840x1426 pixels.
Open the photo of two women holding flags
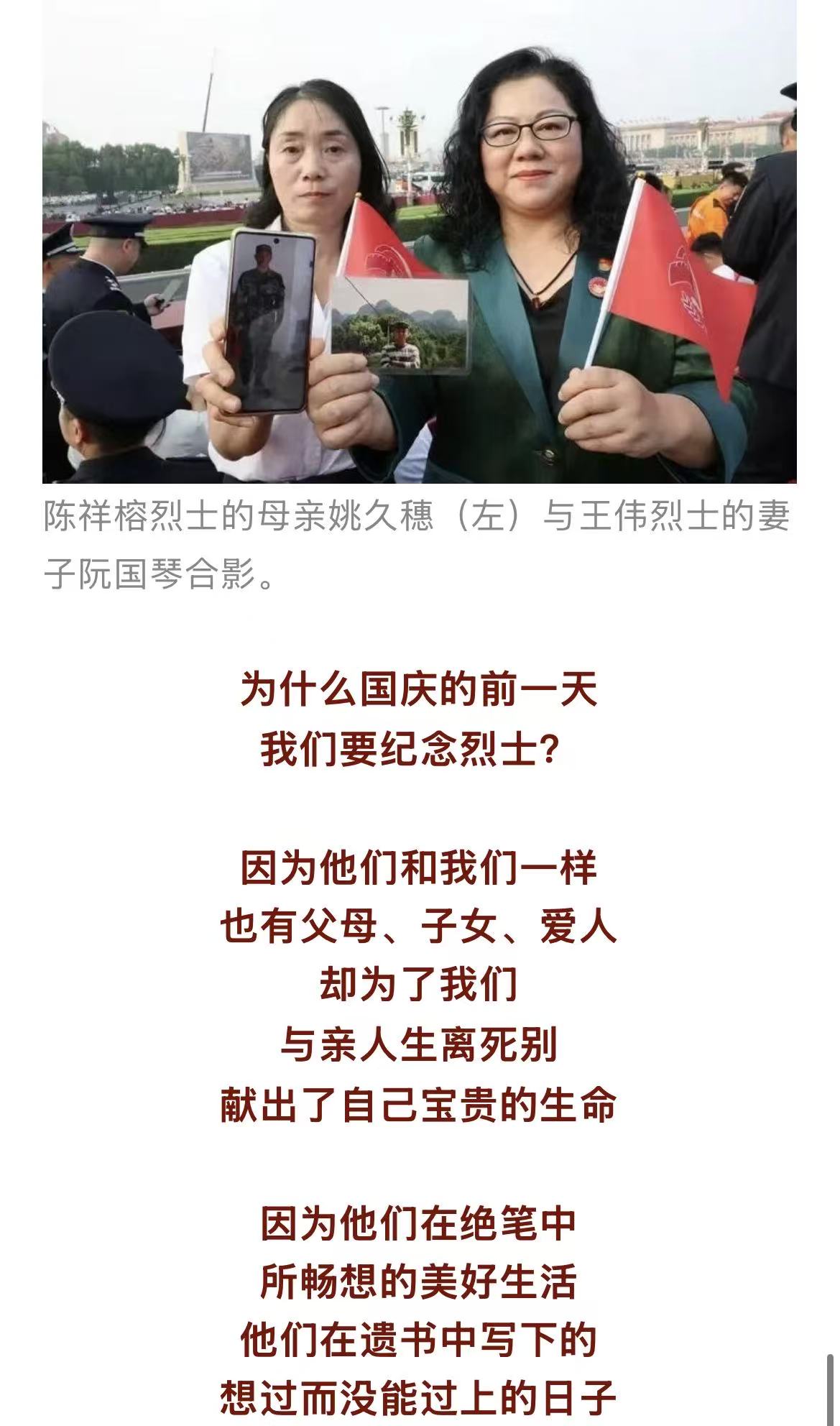[419, 241]
